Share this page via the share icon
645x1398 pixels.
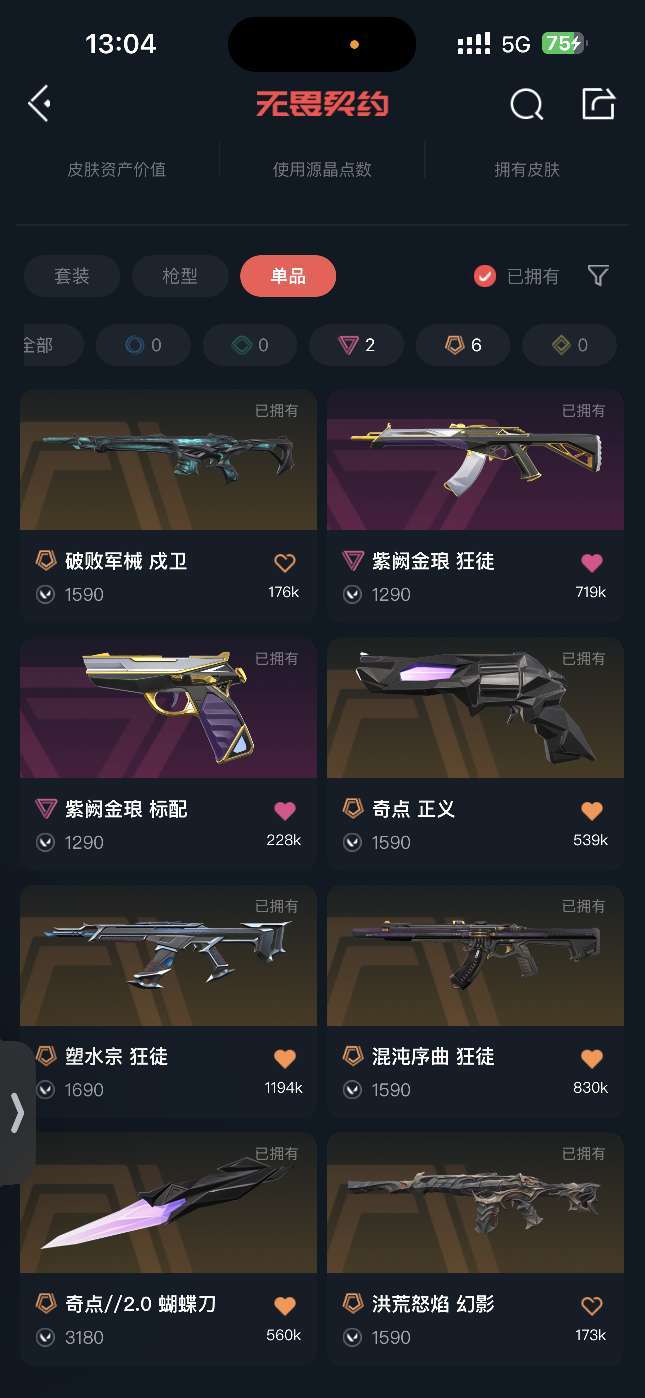tap(598, 104)
